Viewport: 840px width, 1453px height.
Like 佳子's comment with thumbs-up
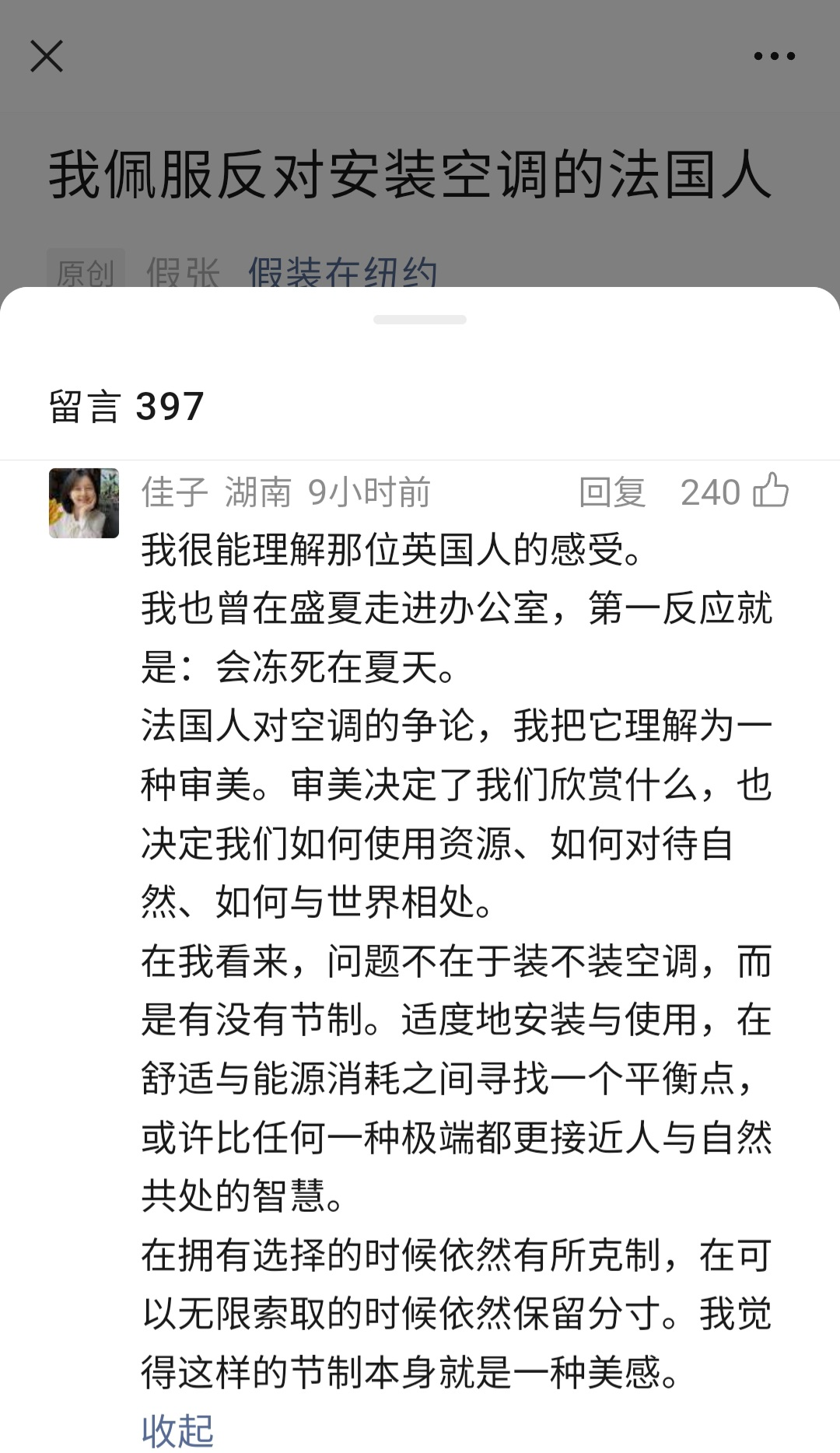coord(771,491)
